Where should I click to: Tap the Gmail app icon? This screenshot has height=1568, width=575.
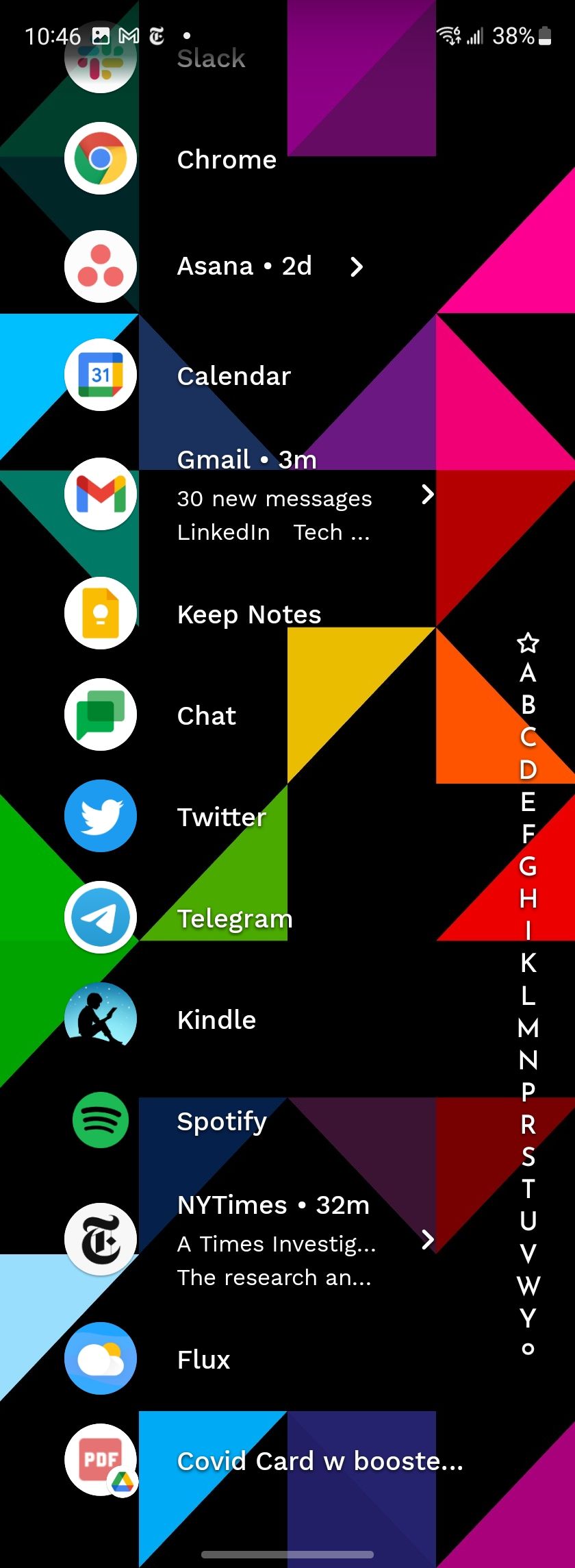pos(100,495)
